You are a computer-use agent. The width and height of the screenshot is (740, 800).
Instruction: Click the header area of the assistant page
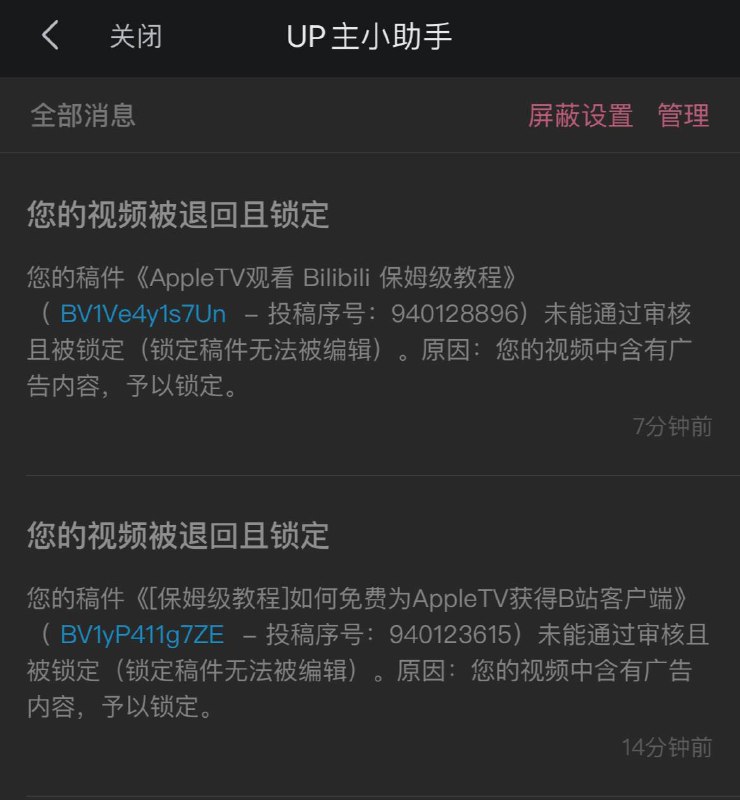pyautogui.click(x=370, y=37)
